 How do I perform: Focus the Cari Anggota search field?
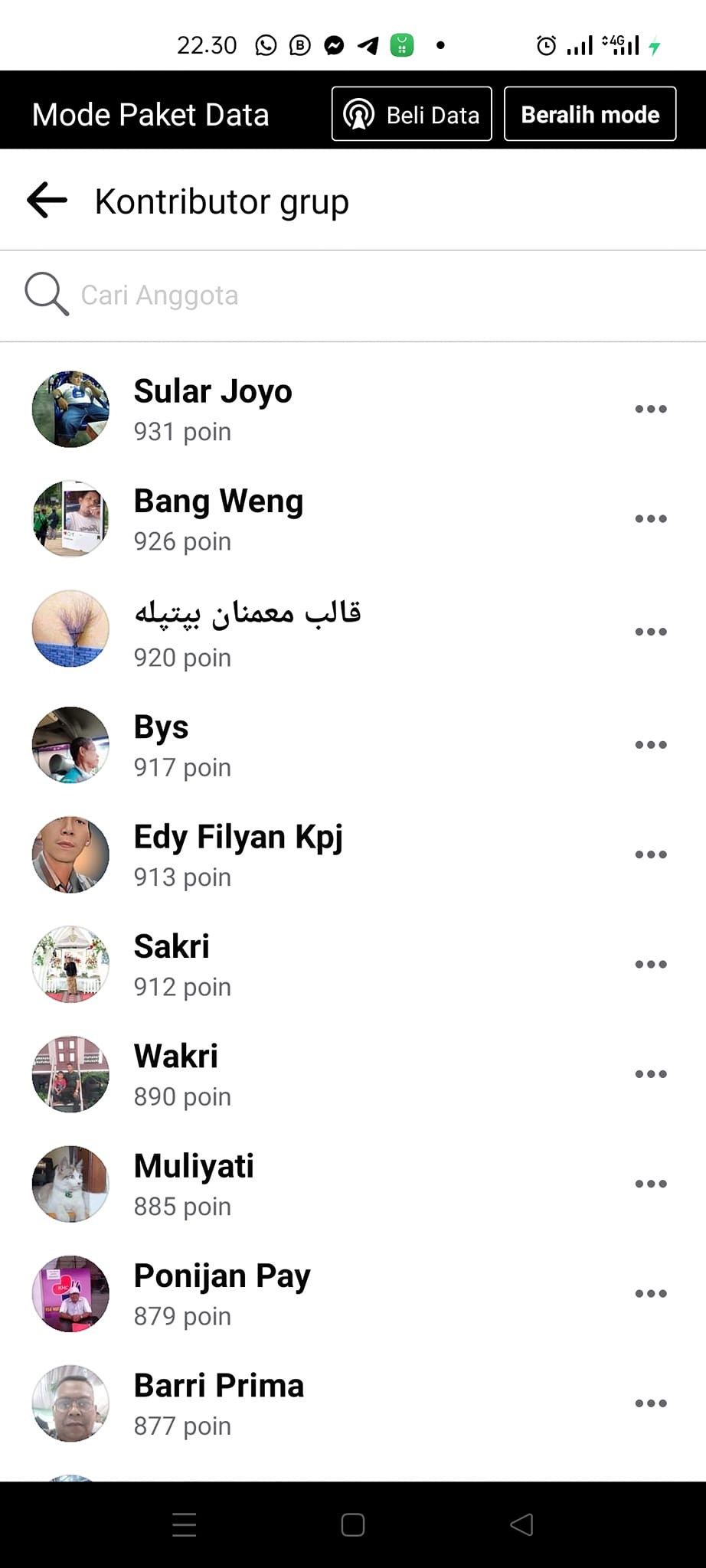coord(306,296)
